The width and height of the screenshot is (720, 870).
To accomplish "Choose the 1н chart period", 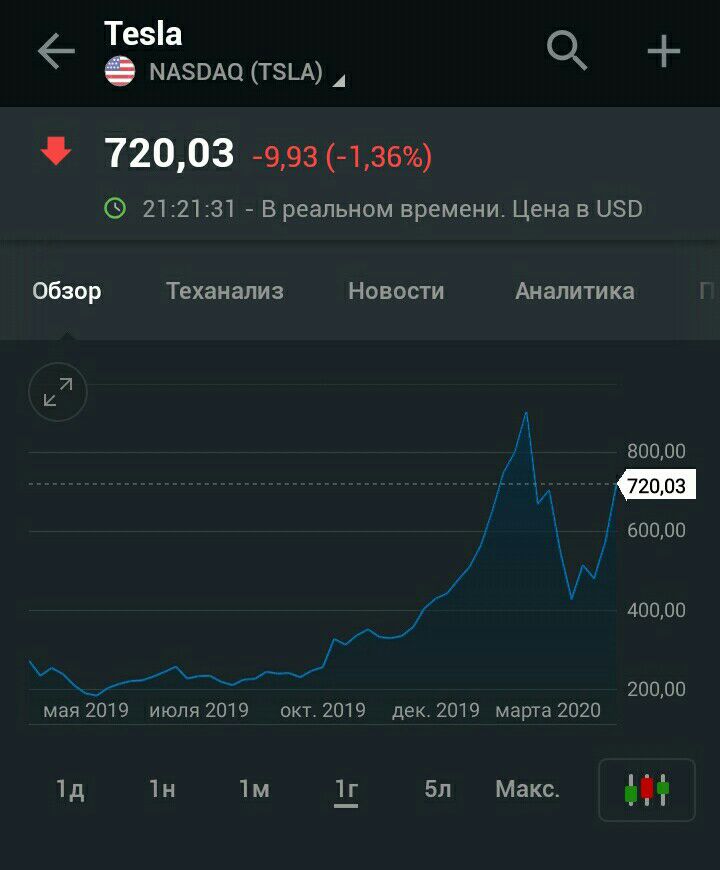I will coord(162,789).
